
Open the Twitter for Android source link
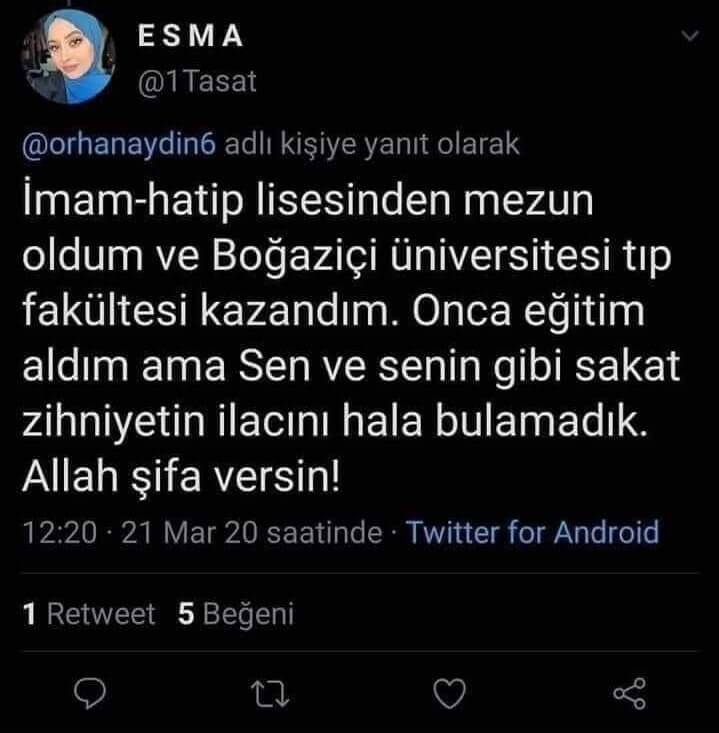(532, 532)
